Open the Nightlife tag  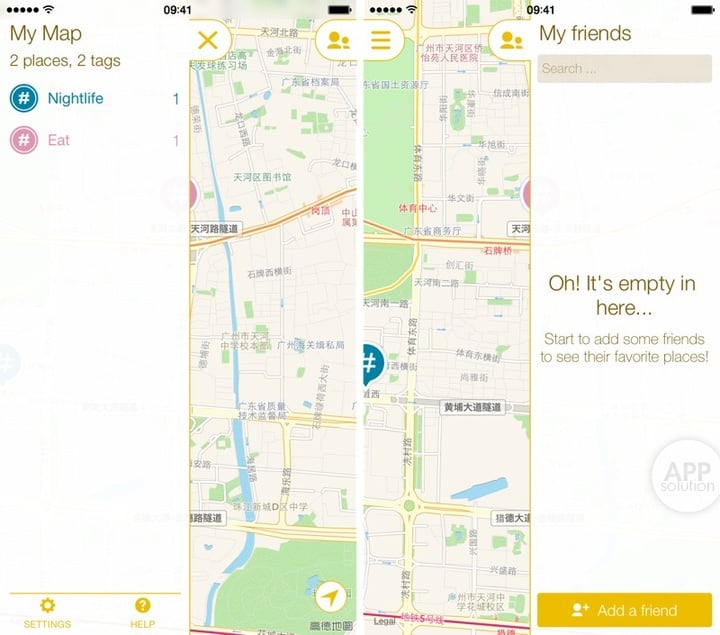click(x=75, y=99)
